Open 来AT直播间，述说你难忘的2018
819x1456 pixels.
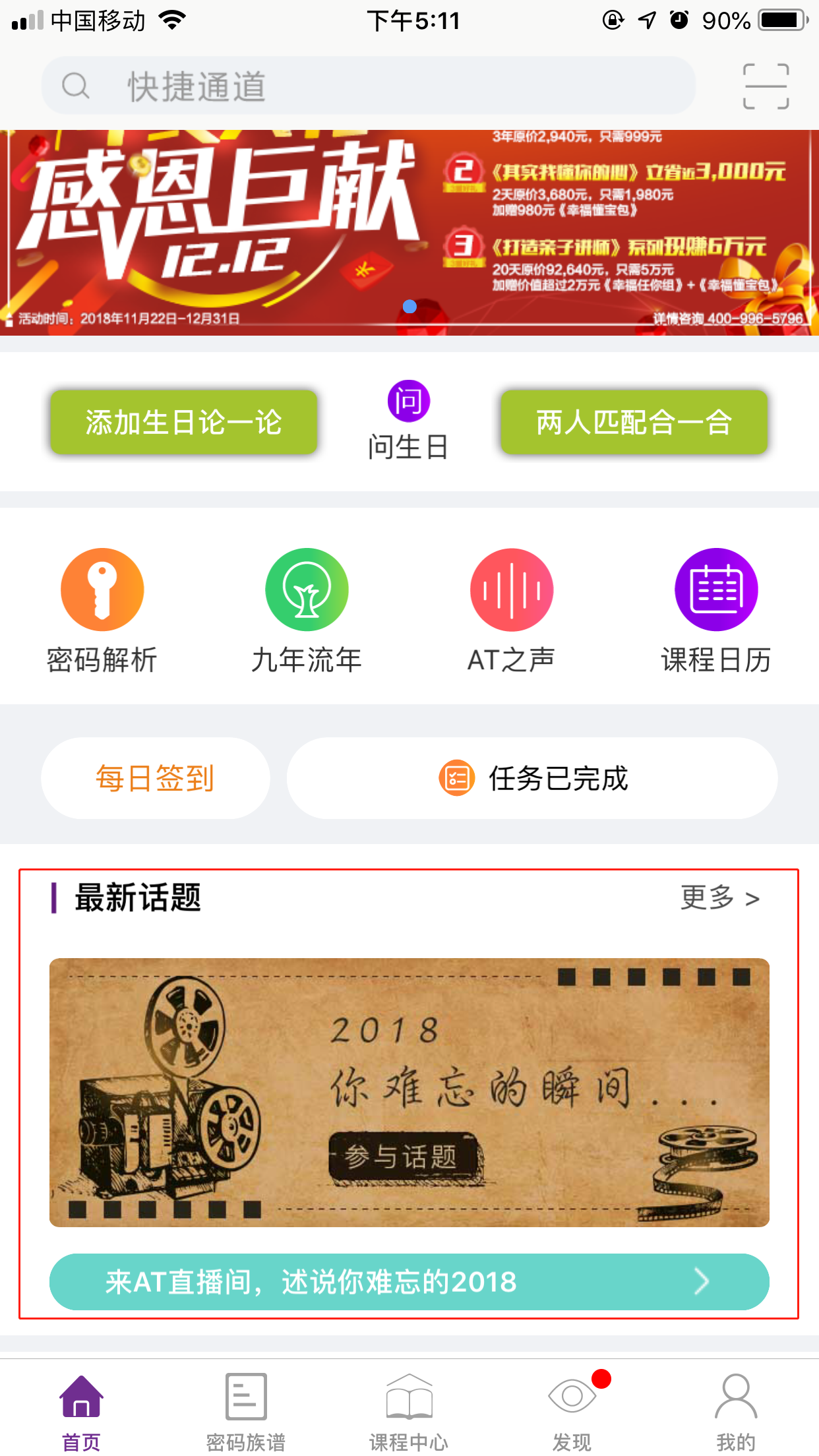409,1281
